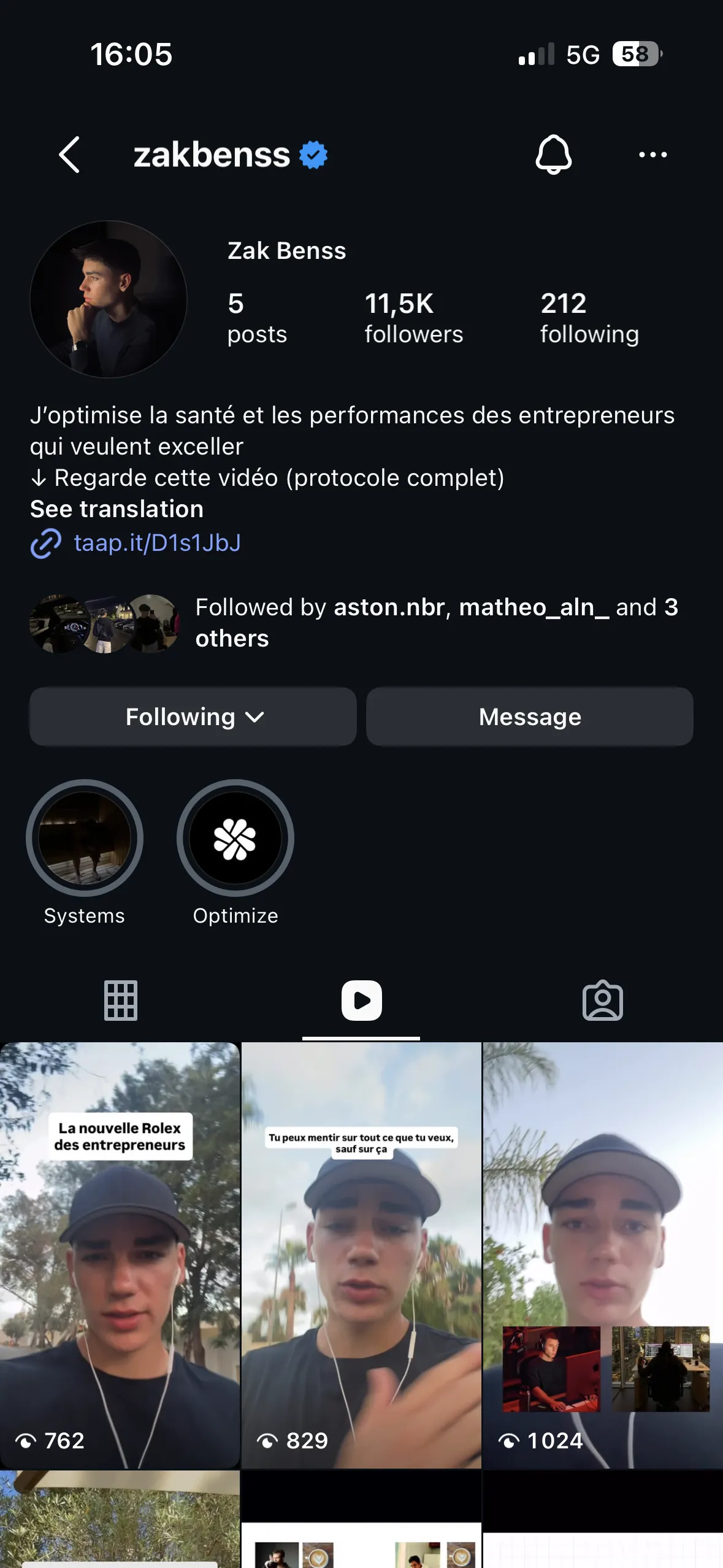Open the three-dot overflow menu
Screen dimensions: 723x1568
click(x=652, y=155)
